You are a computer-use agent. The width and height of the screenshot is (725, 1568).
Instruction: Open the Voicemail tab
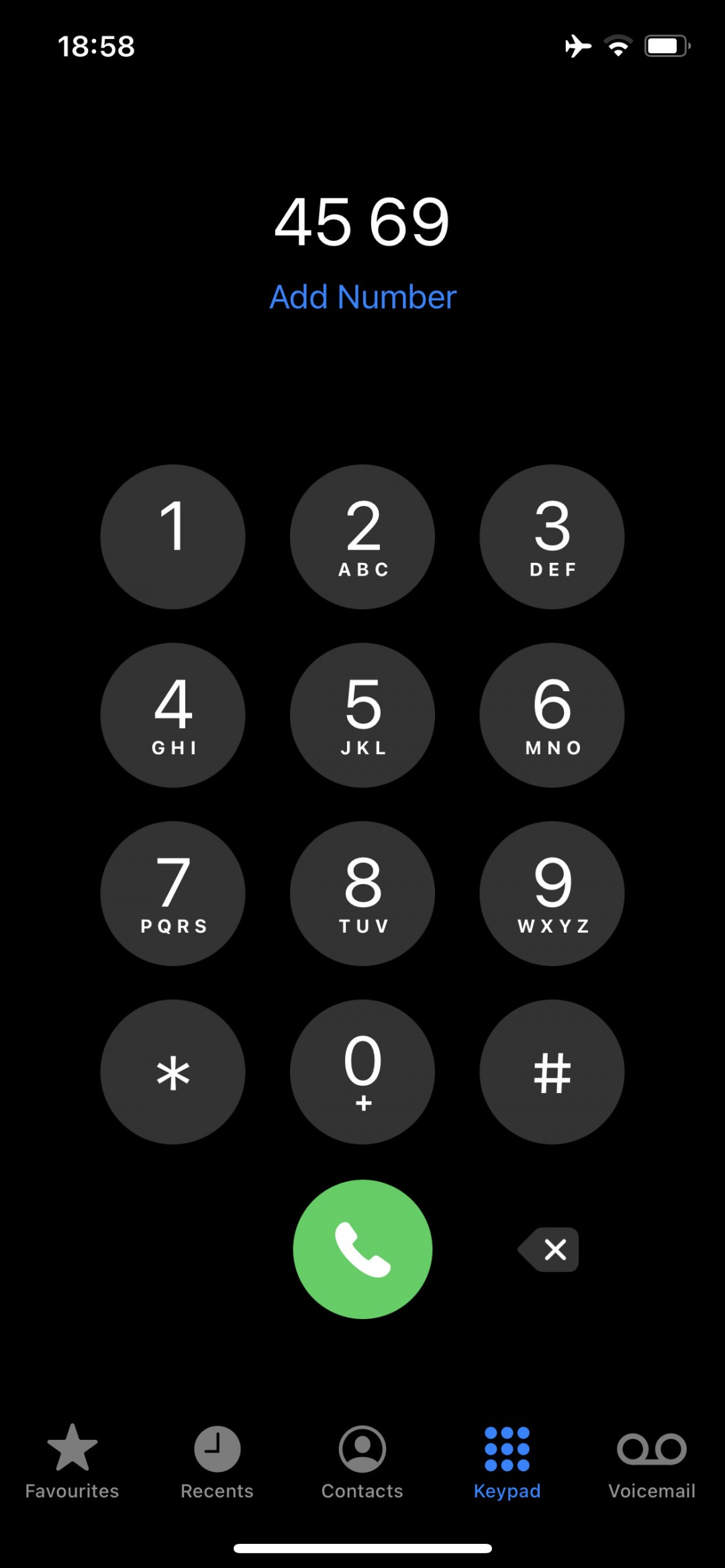pyautogui.click(x=652, y=1461)
